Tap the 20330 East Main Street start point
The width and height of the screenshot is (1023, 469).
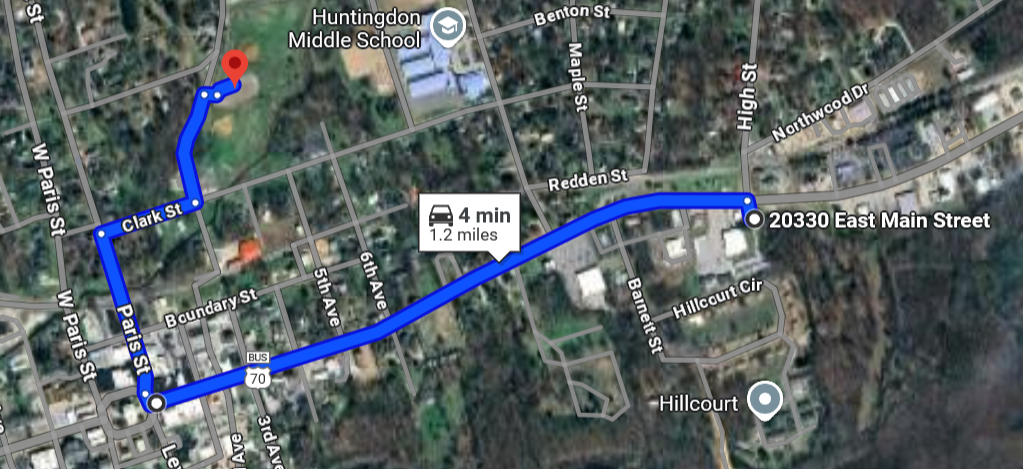(x=753, y=220)
